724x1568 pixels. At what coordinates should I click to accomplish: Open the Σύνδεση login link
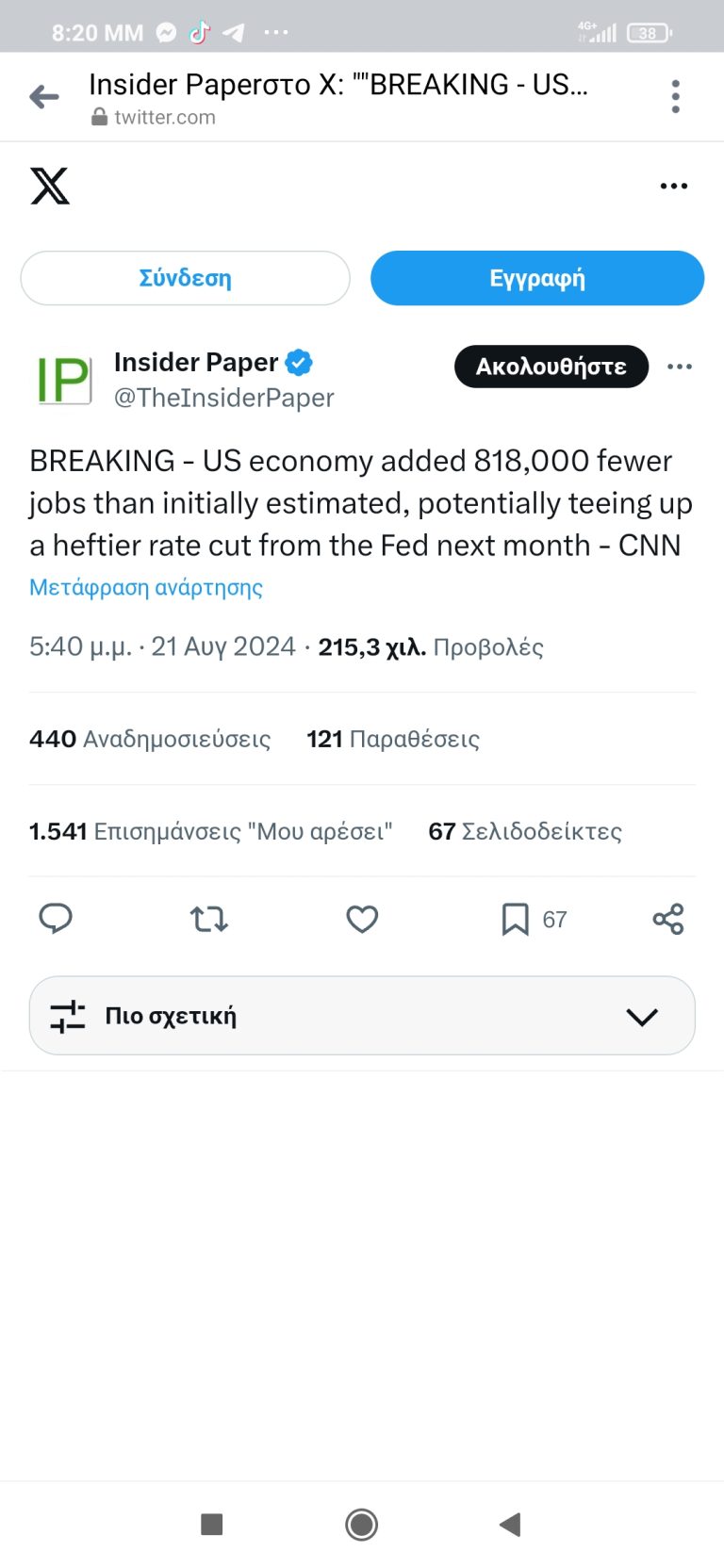(x=185, y=278)
